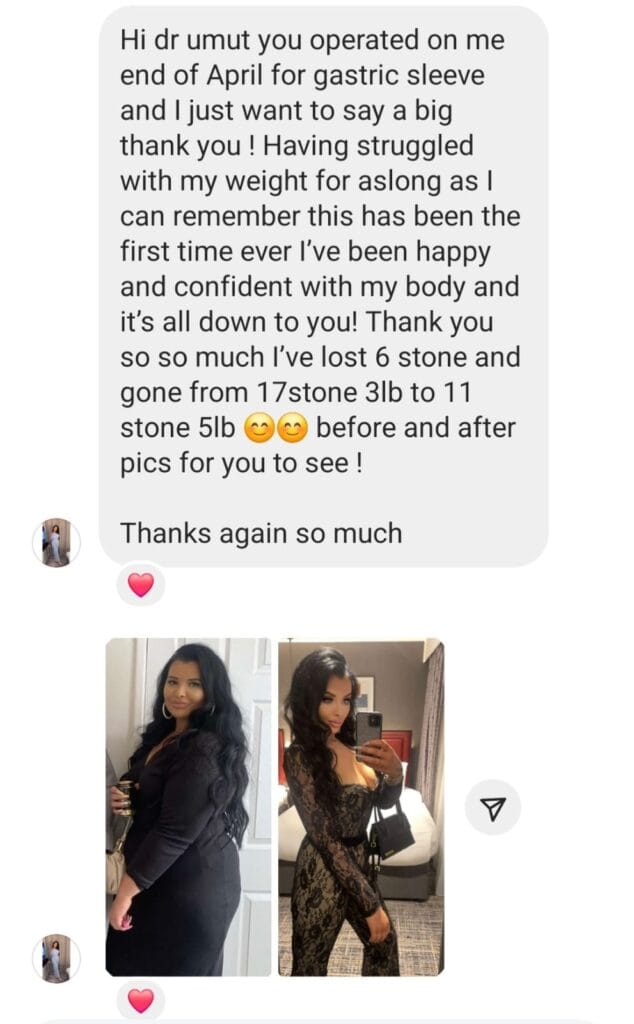Tap the heart reaction under the photos
The width and height of the screenshot is (634, 1024).
(140, 1000)
